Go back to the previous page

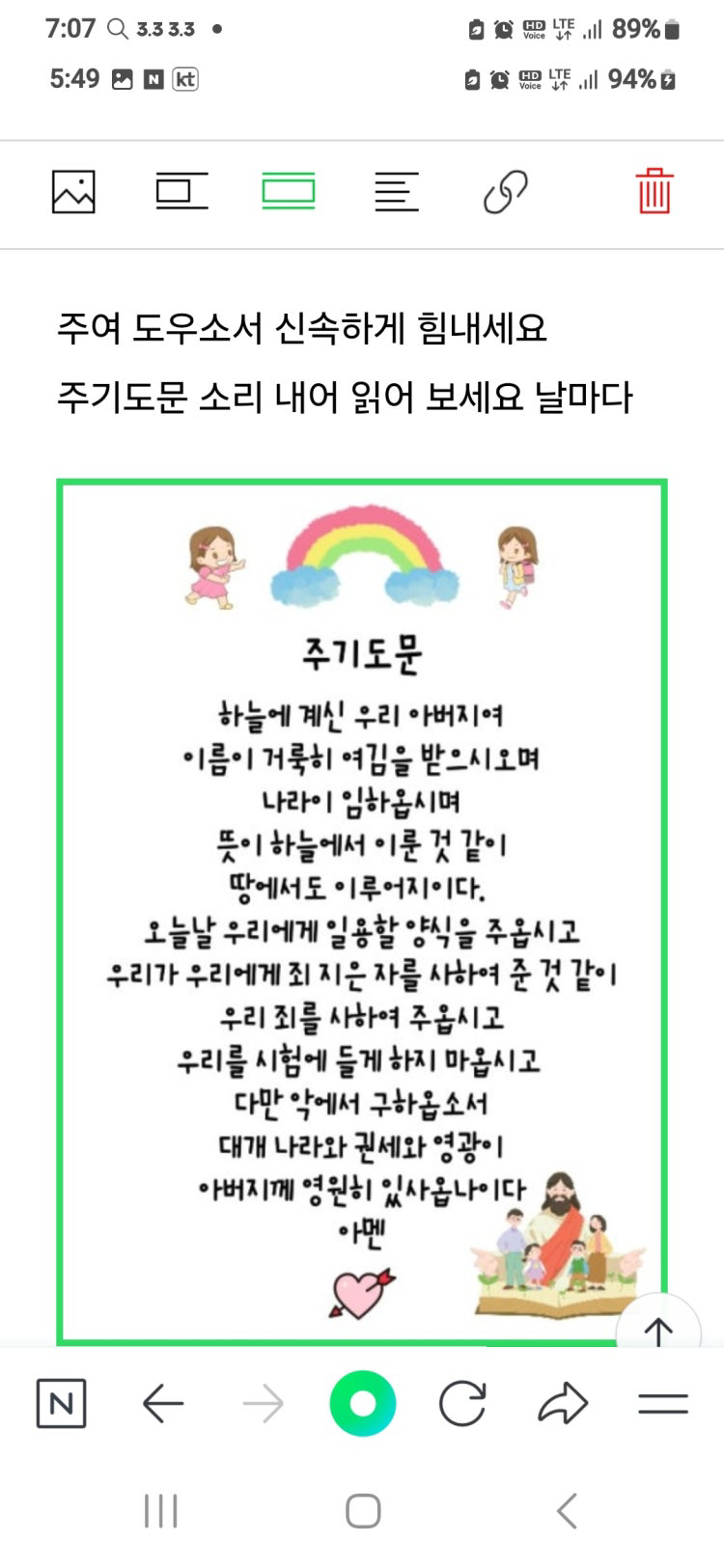click(x=163, y=1403)
